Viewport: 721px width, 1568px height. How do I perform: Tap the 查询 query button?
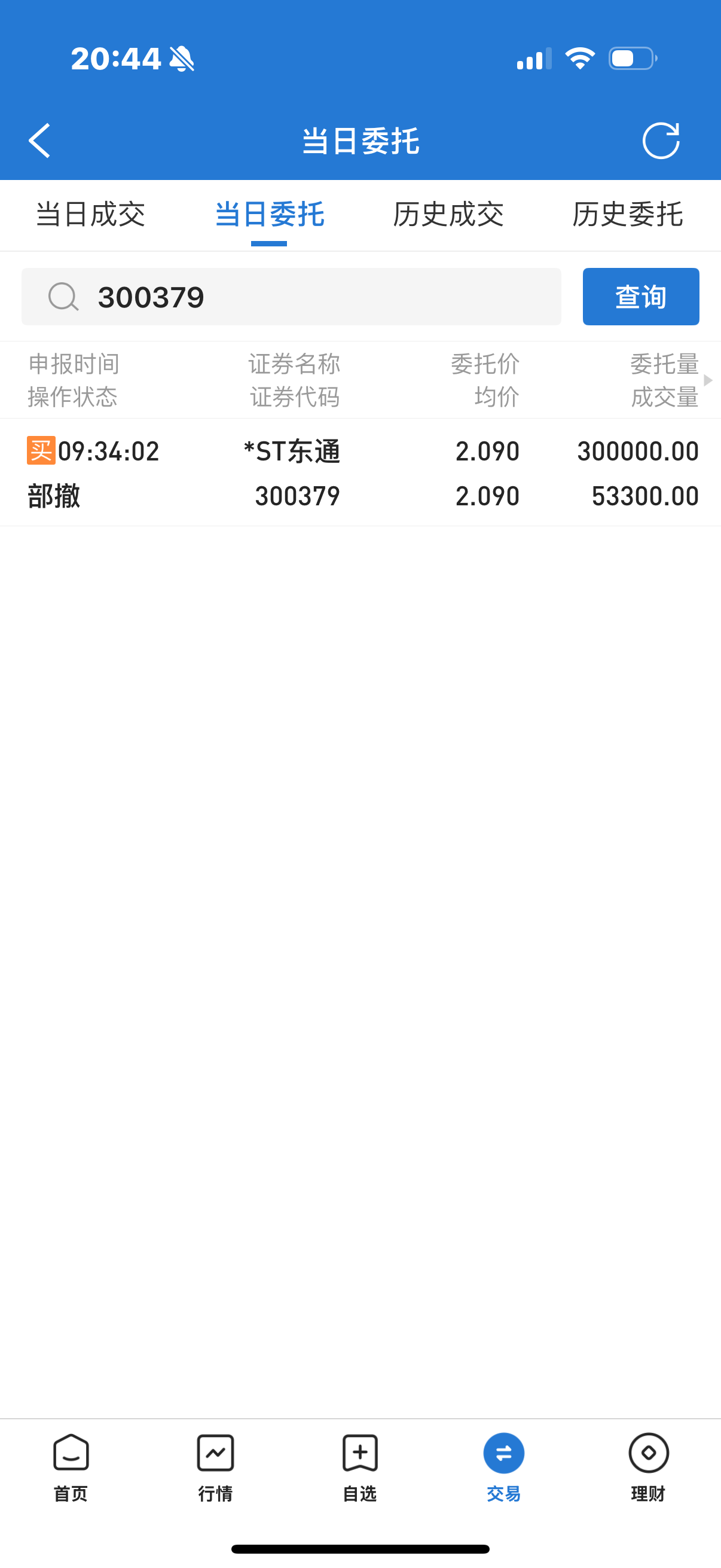point(641,297)
